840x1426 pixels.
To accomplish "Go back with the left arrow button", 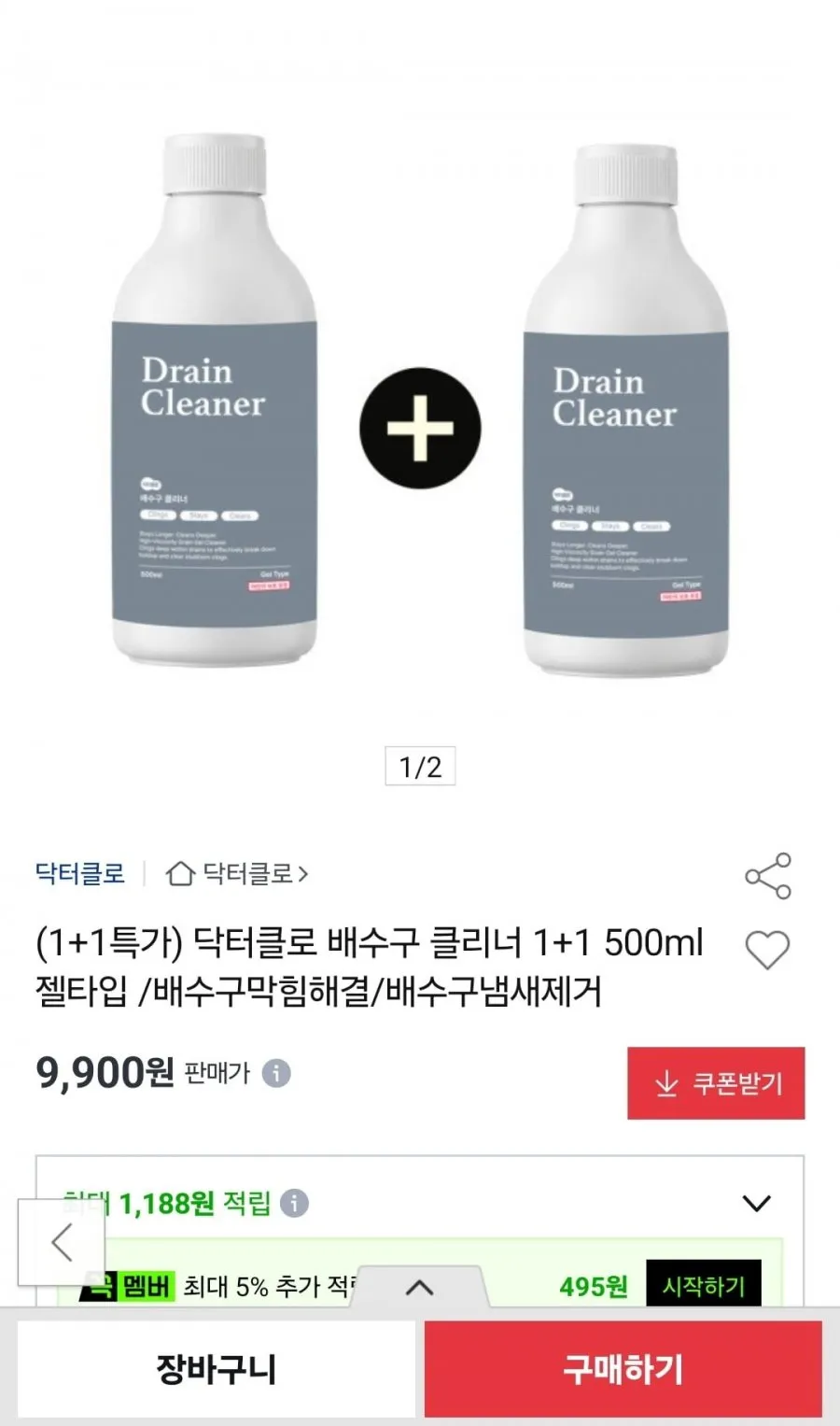I will coord(62,1243).
